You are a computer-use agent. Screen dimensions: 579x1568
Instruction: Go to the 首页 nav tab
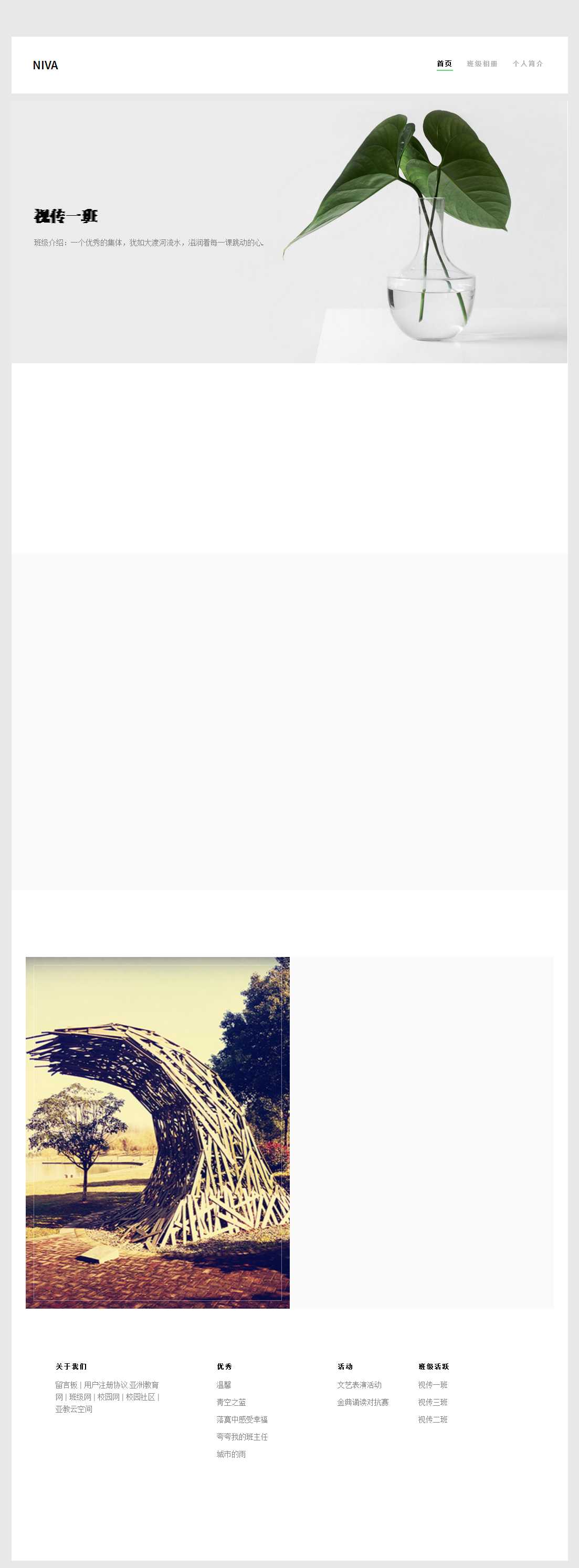[444, 64]
